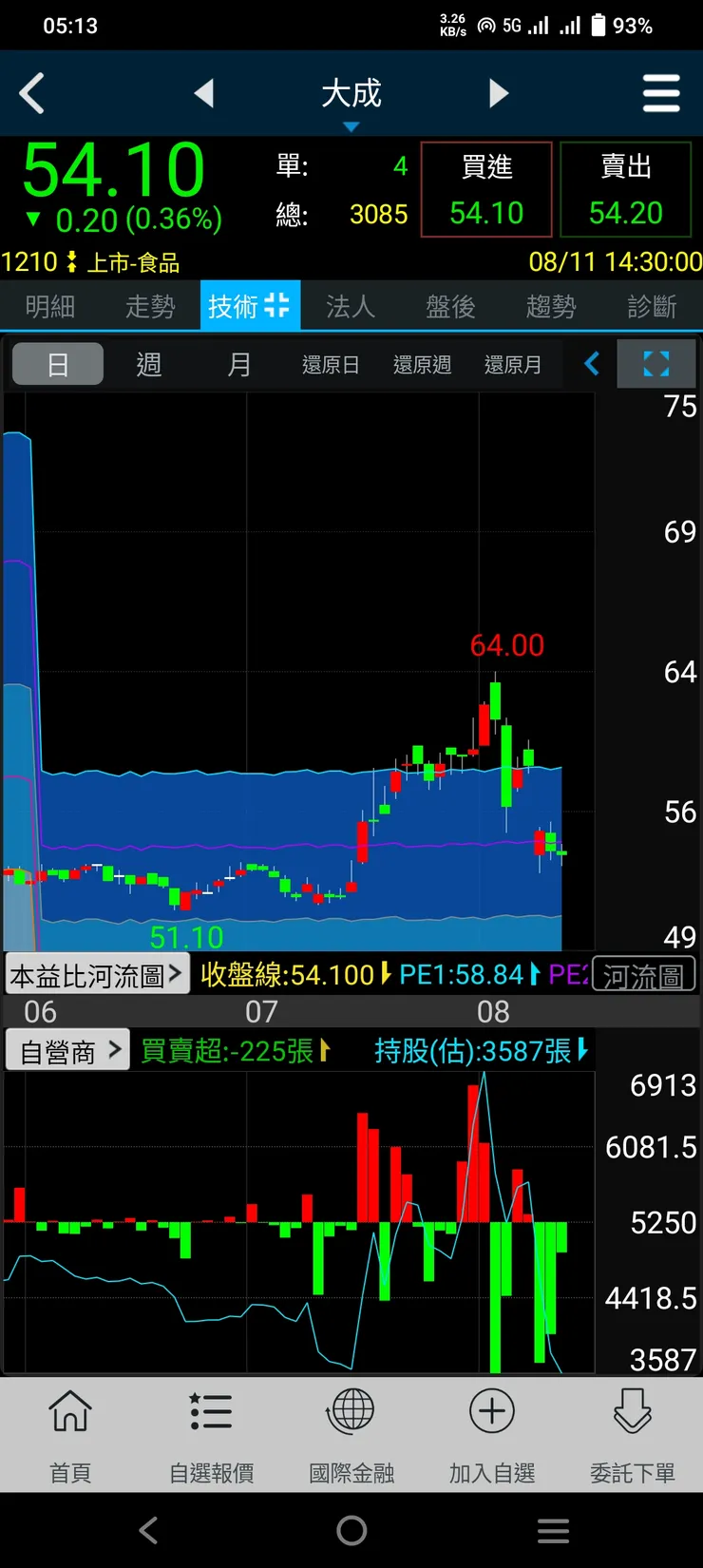Expand the chart with the fullscreen icon
The height and width of the screenshot is (1568, 703).
[x=655, y=364]
